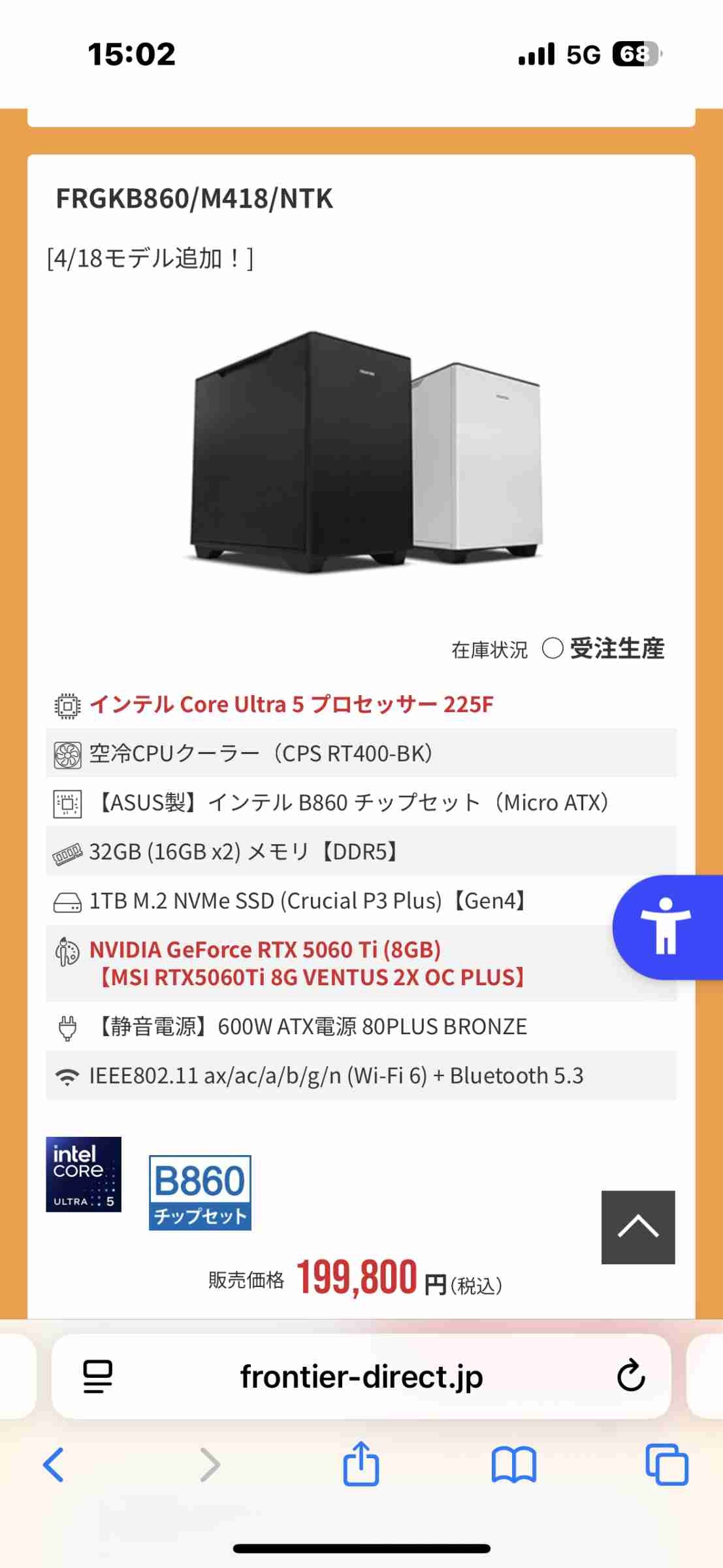723x1568 pixels.
Task: Open the accessibility options button
Action: click(666, 926)
